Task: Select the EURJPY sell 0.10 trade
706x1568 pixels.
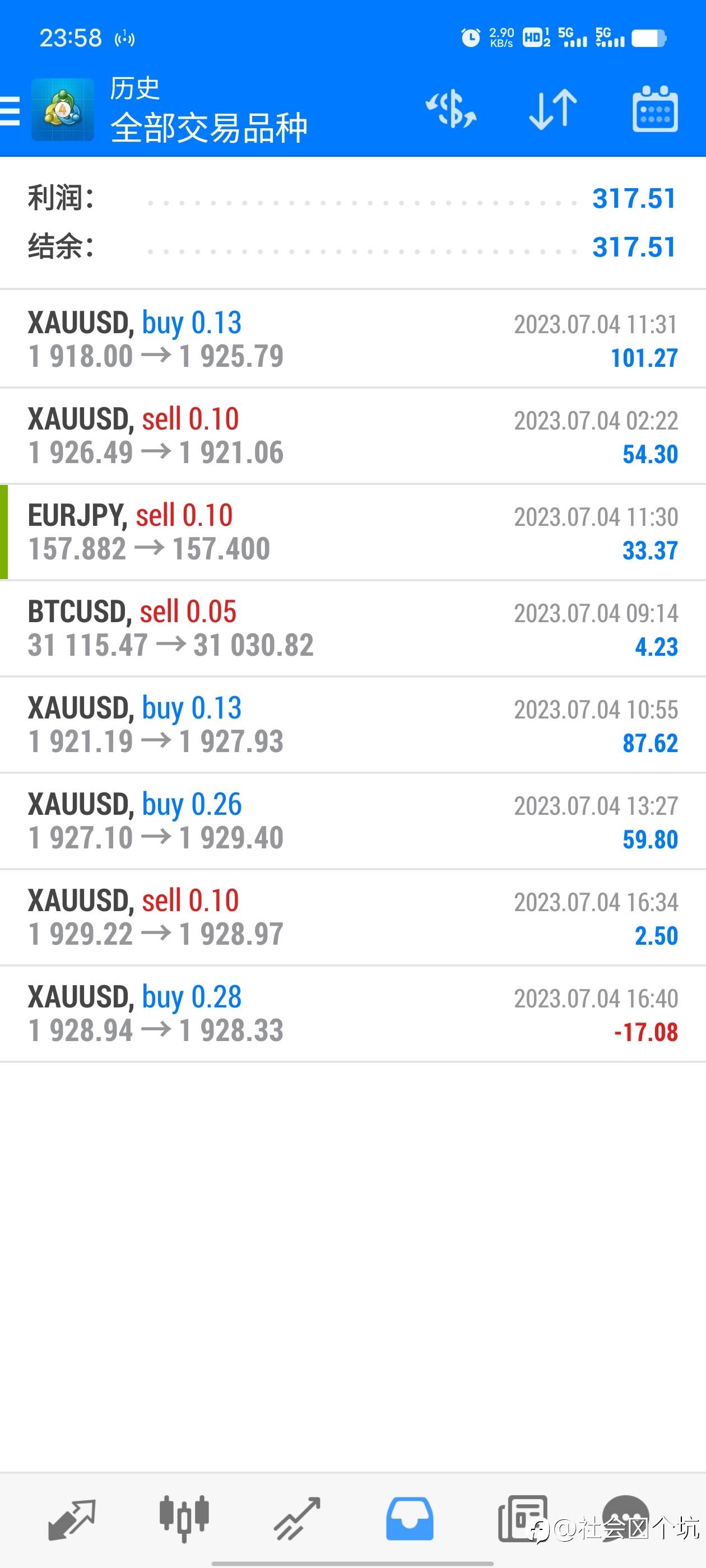Action: (x=352, y=531)
